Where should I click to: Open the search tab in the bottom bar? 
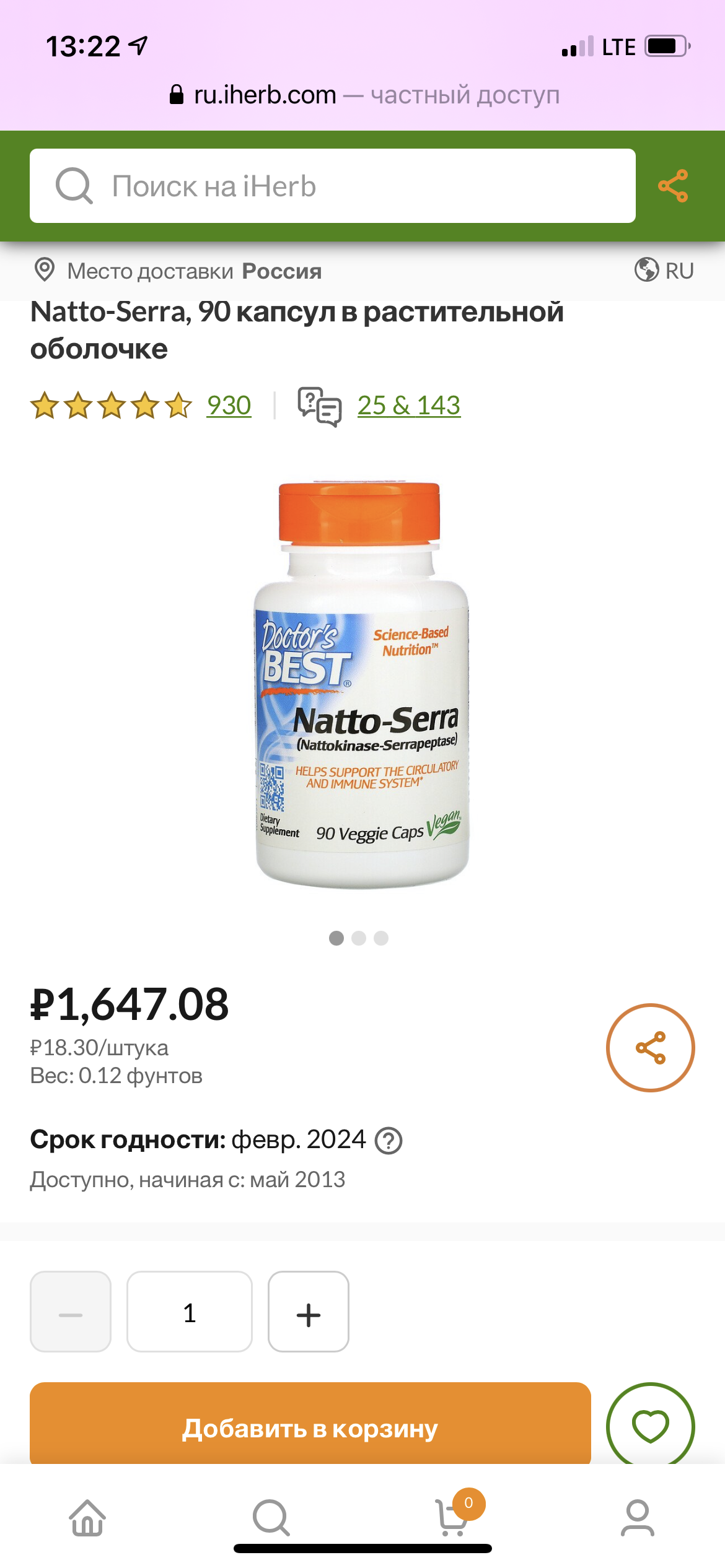(x=271, y=1518)
